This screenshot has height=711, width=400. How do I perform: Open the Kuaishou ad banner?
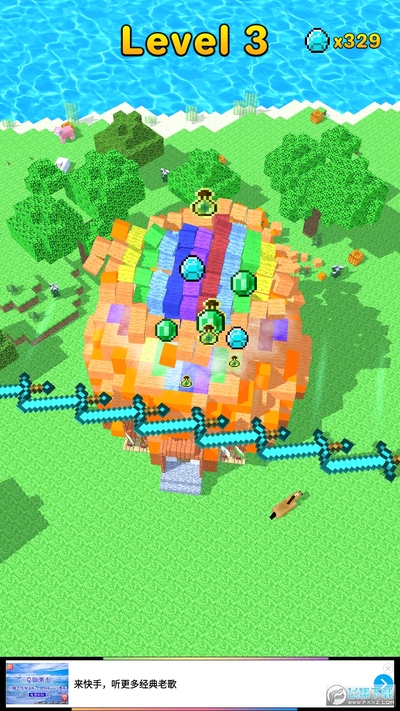tap(200, 684)
